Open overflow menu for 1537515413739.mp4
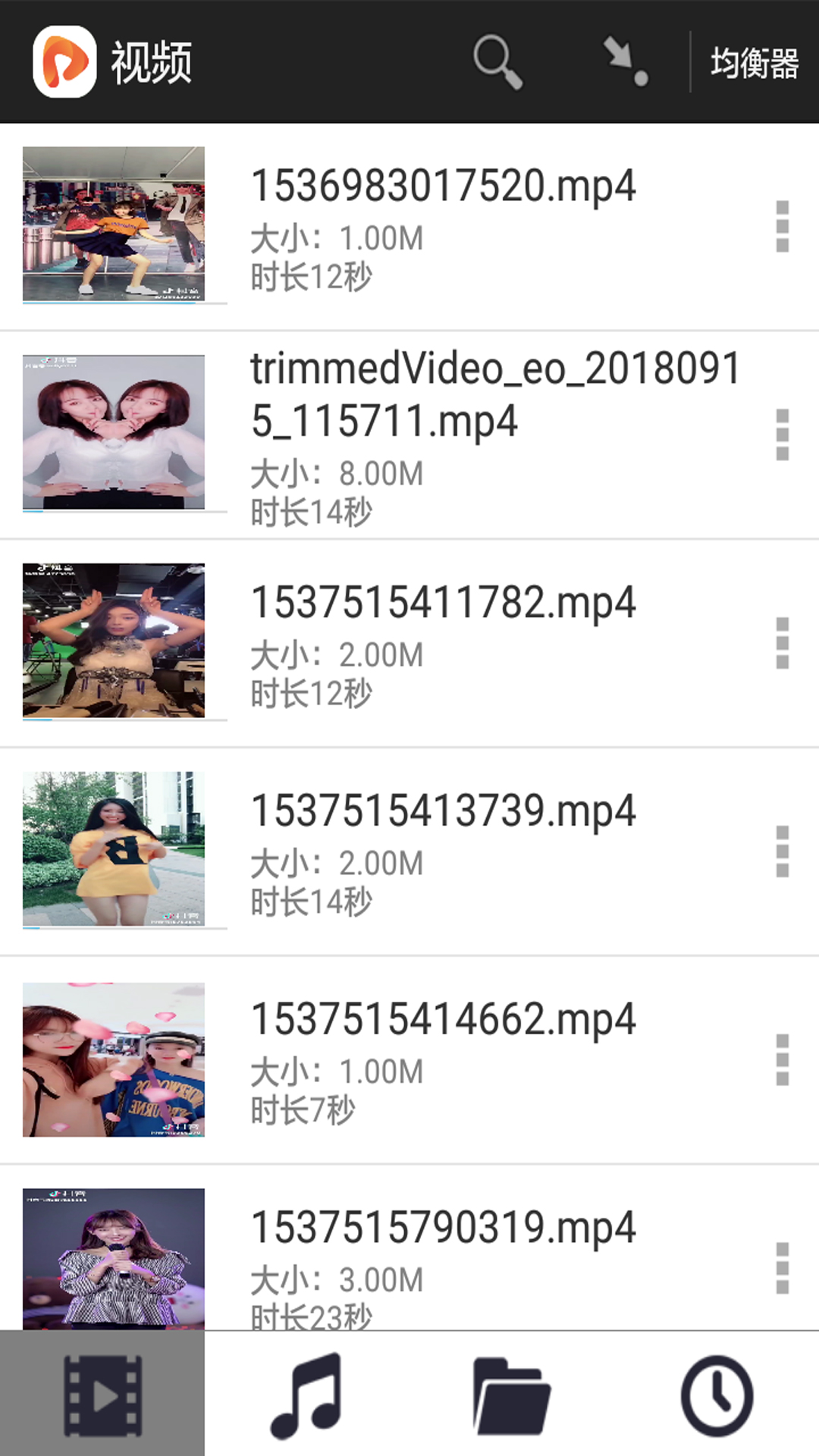This screenshot has height=1456, width=819. pyautogui.click(x=782, y=851)
